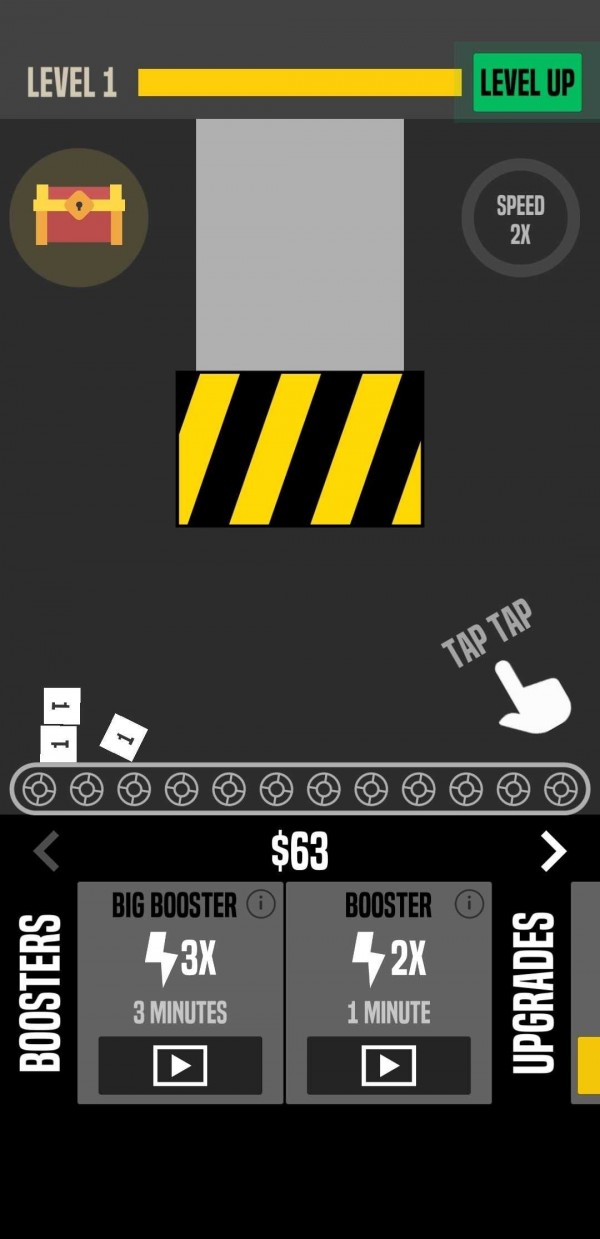Tap the striped hydraulic press block
This screenshot has height=1239, width=600.
coord(300,449)
